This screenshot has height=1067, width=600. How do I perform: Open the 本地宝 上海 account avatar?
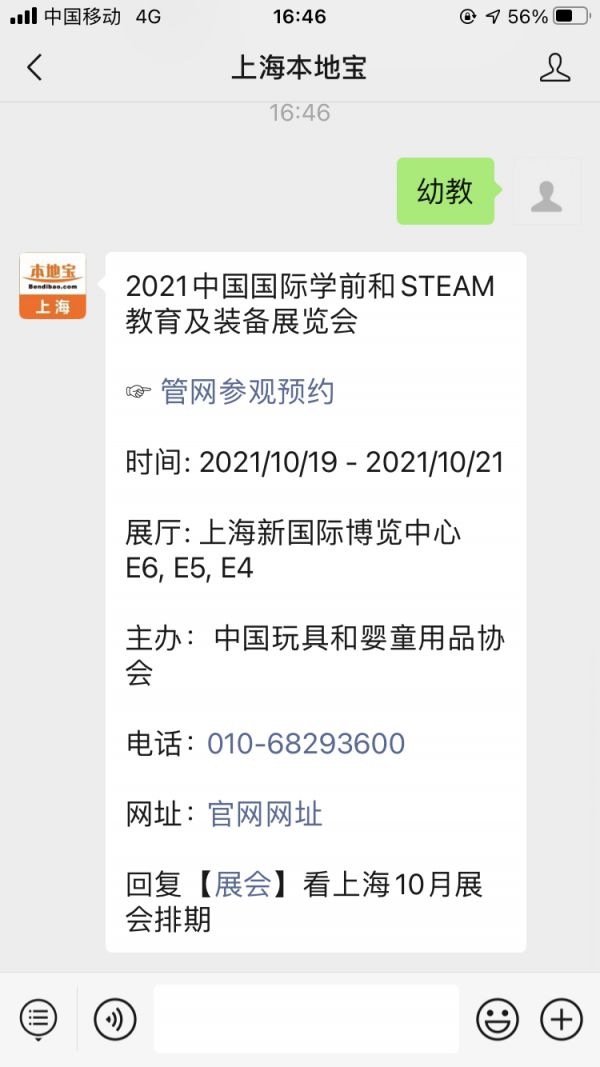[x=52, y=286]
